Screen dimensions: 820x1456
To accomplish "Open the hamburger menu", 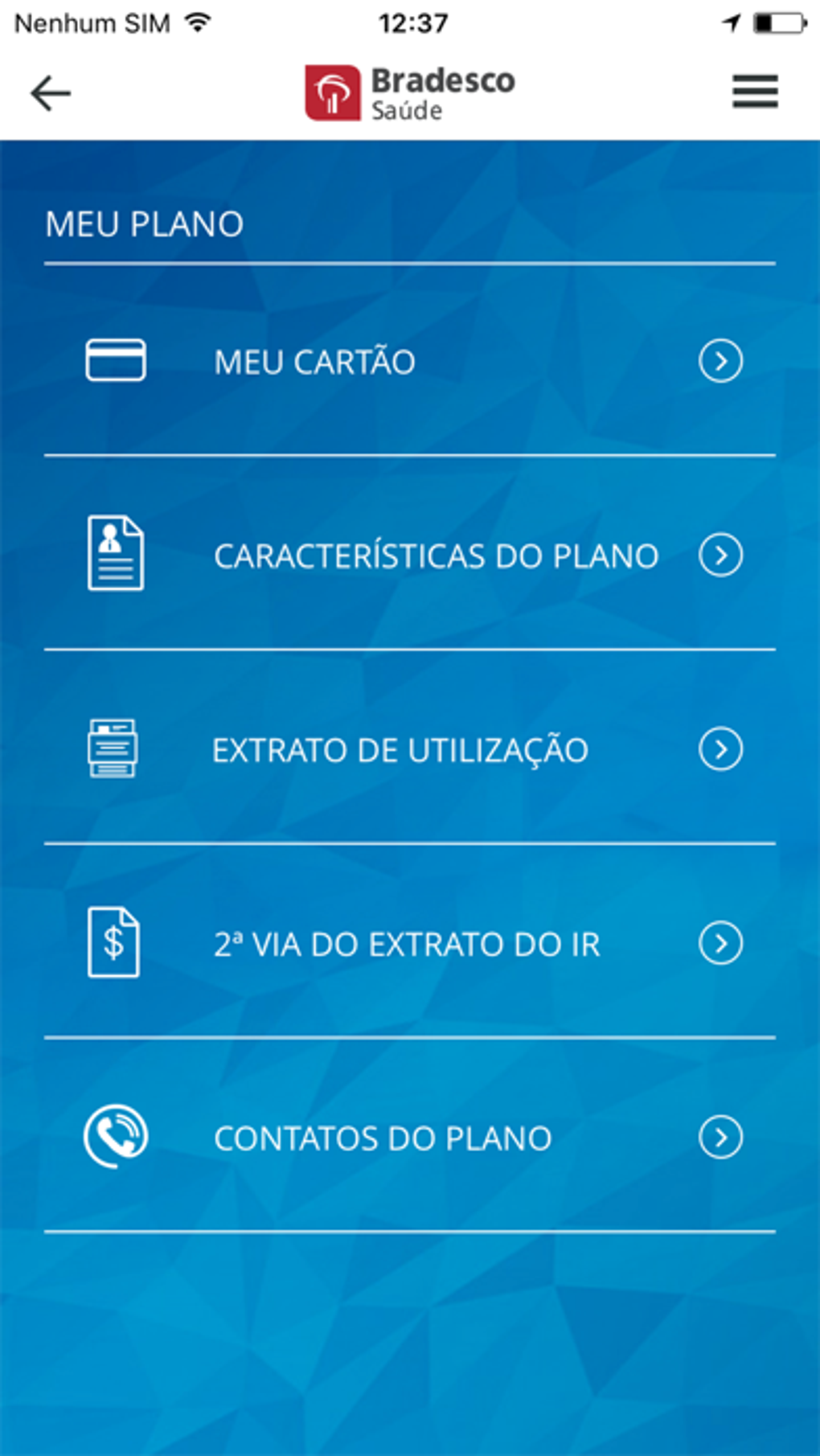I will click(x=754, y=92).
